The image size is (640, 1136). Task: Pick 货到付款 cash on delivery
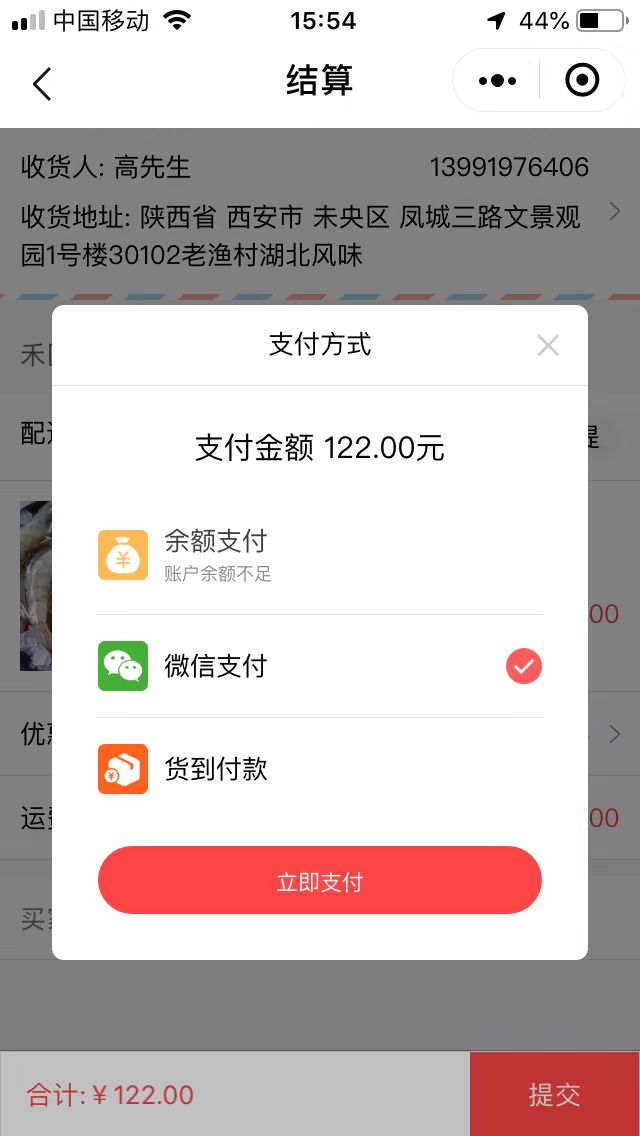(x=319, y=769)
